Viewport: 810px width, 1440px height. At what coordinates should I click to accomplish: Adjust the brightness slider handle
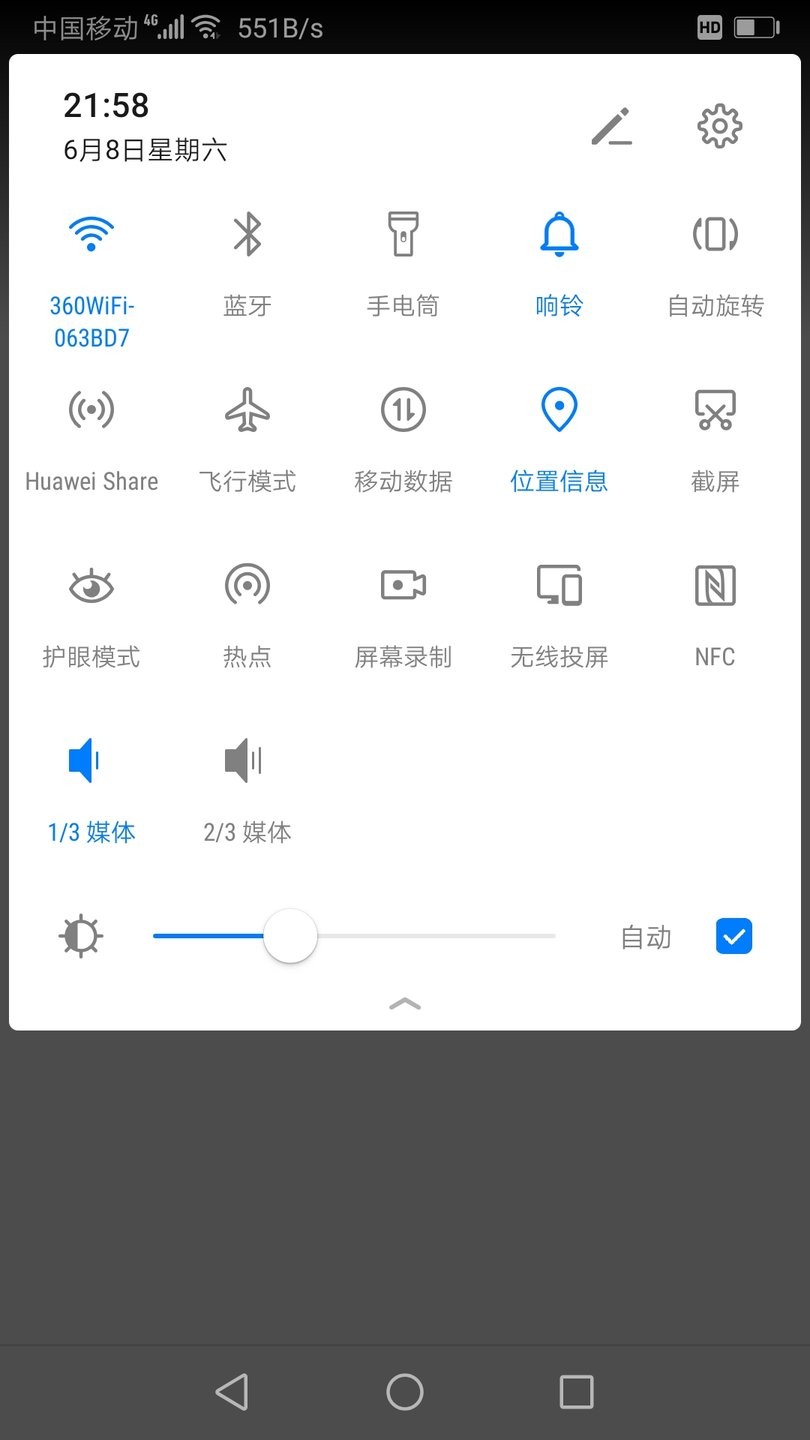tap(289, 936)
